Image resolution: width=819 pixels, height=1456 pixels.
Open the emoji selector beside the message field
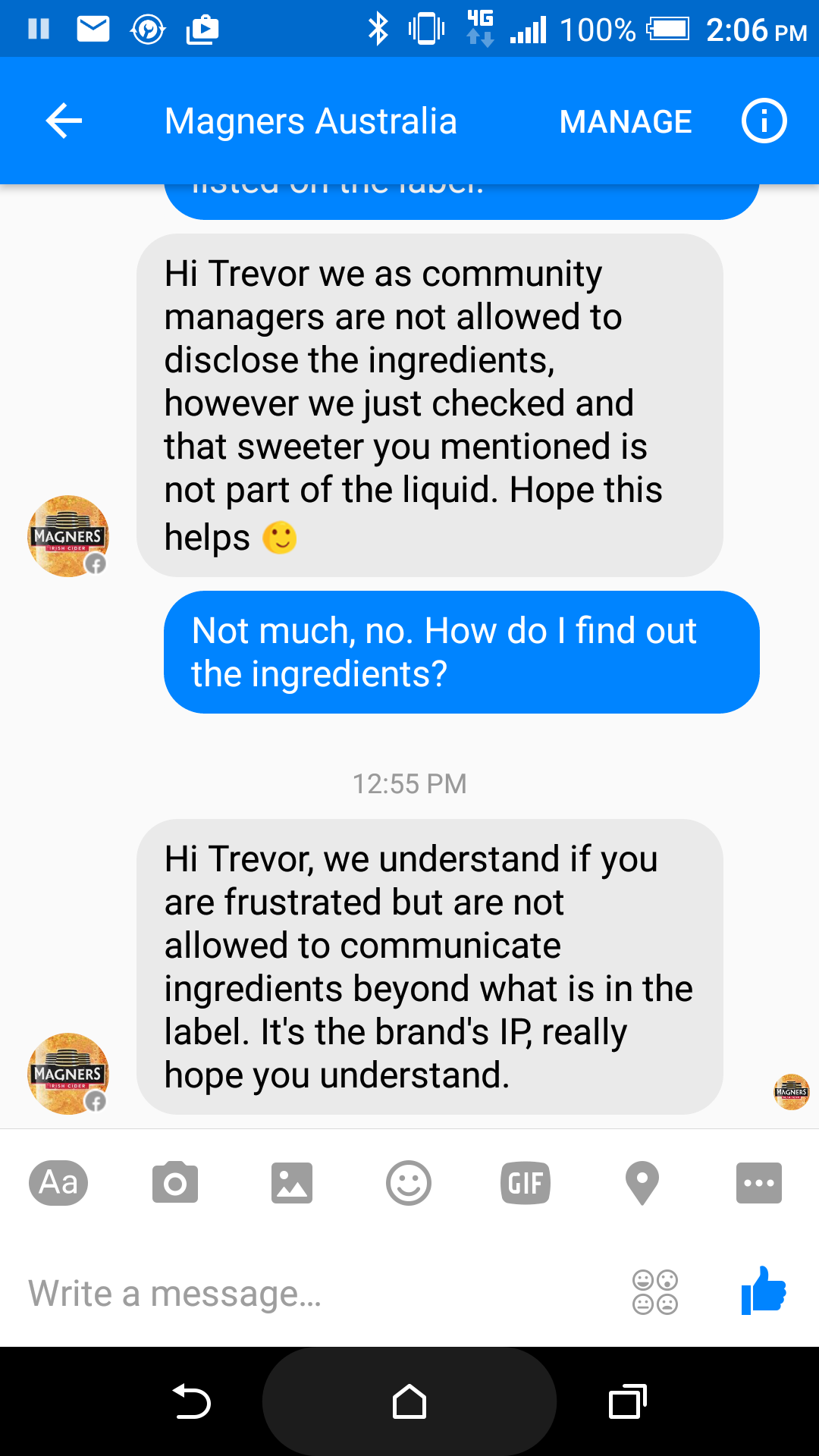pyautogui.click(x=655, y=1292)
